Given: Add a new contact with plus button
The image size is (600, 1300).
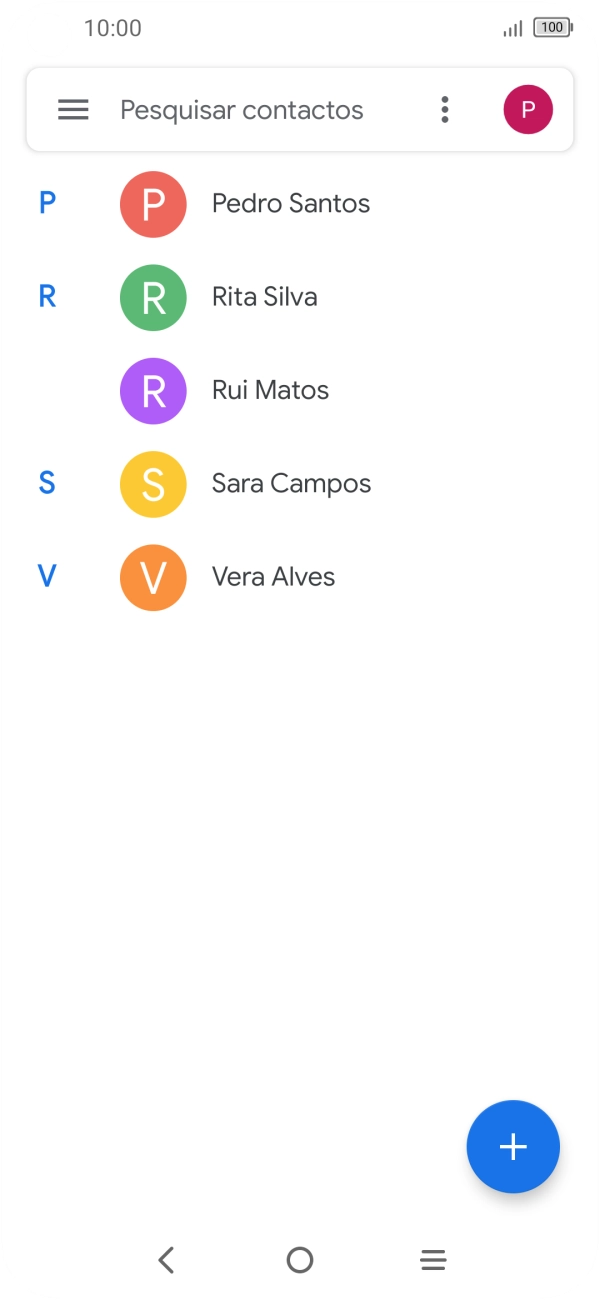Looking at the screenshot, I should [x=513, y=1146].
